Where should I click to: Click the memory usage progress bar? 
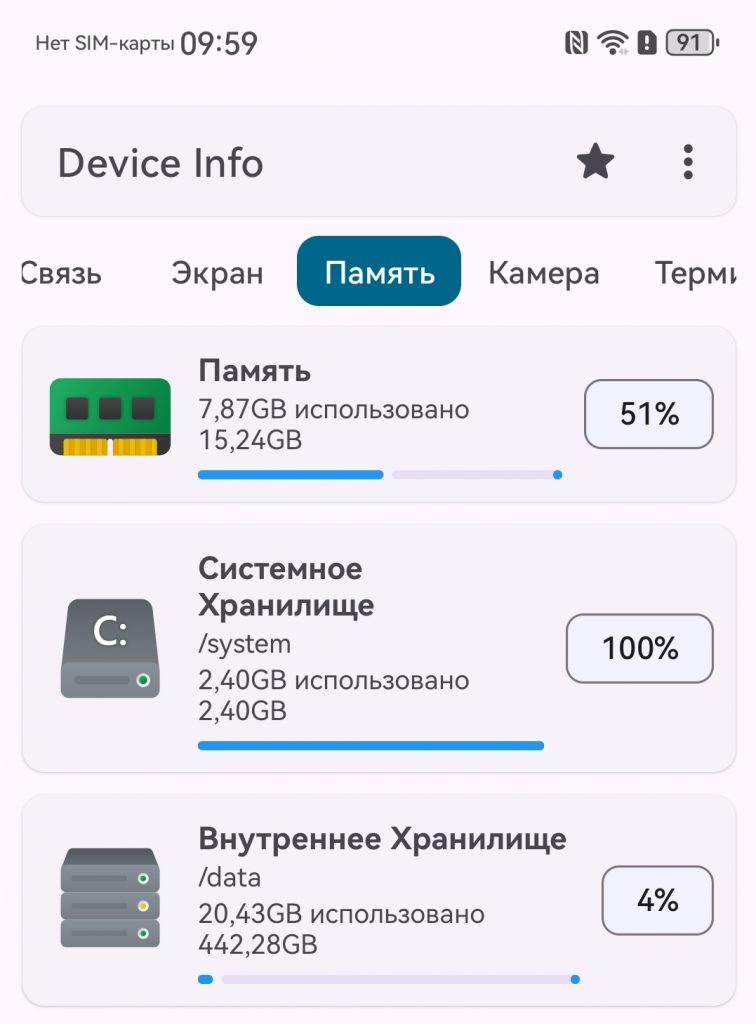coord(380,474)
